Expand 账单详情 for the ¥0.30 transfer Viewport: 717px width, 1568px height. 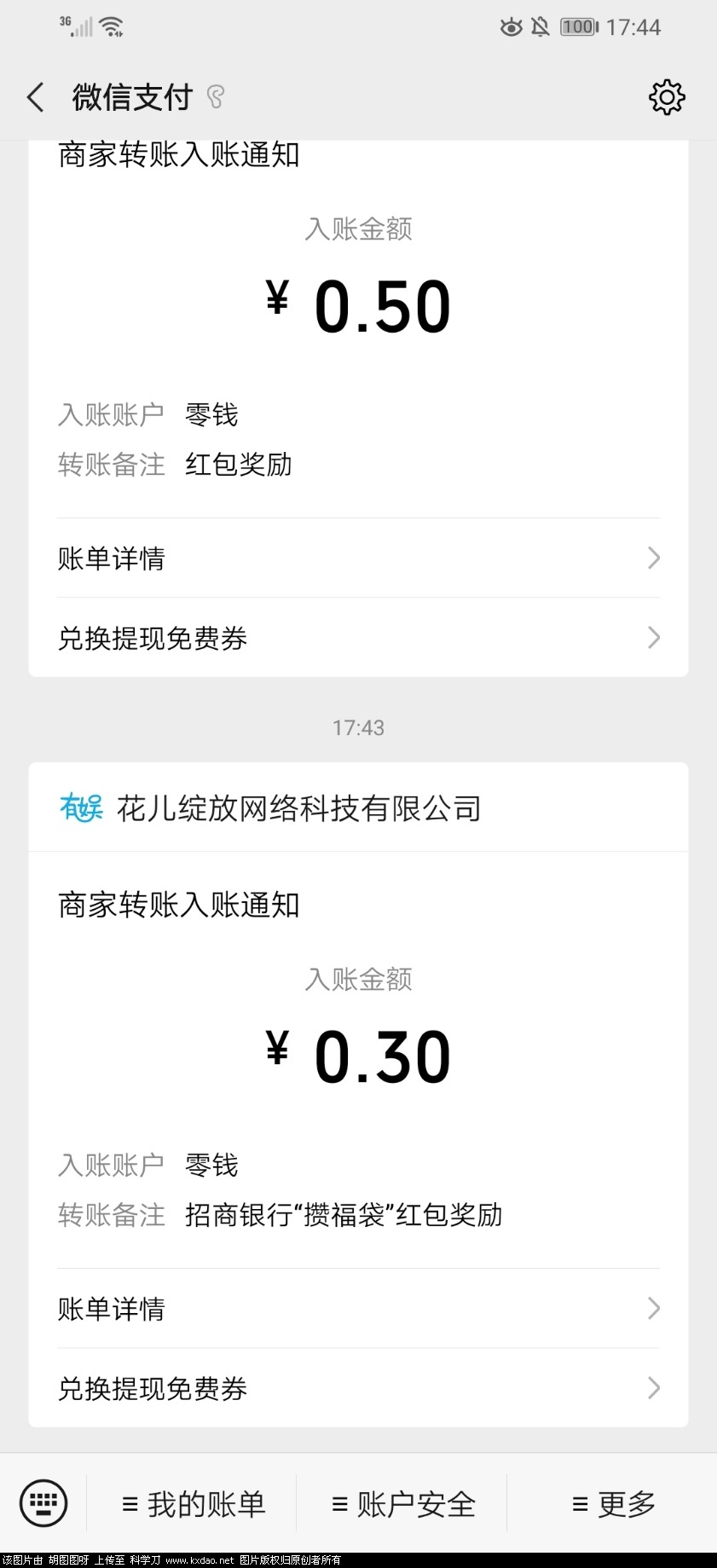358,1309
